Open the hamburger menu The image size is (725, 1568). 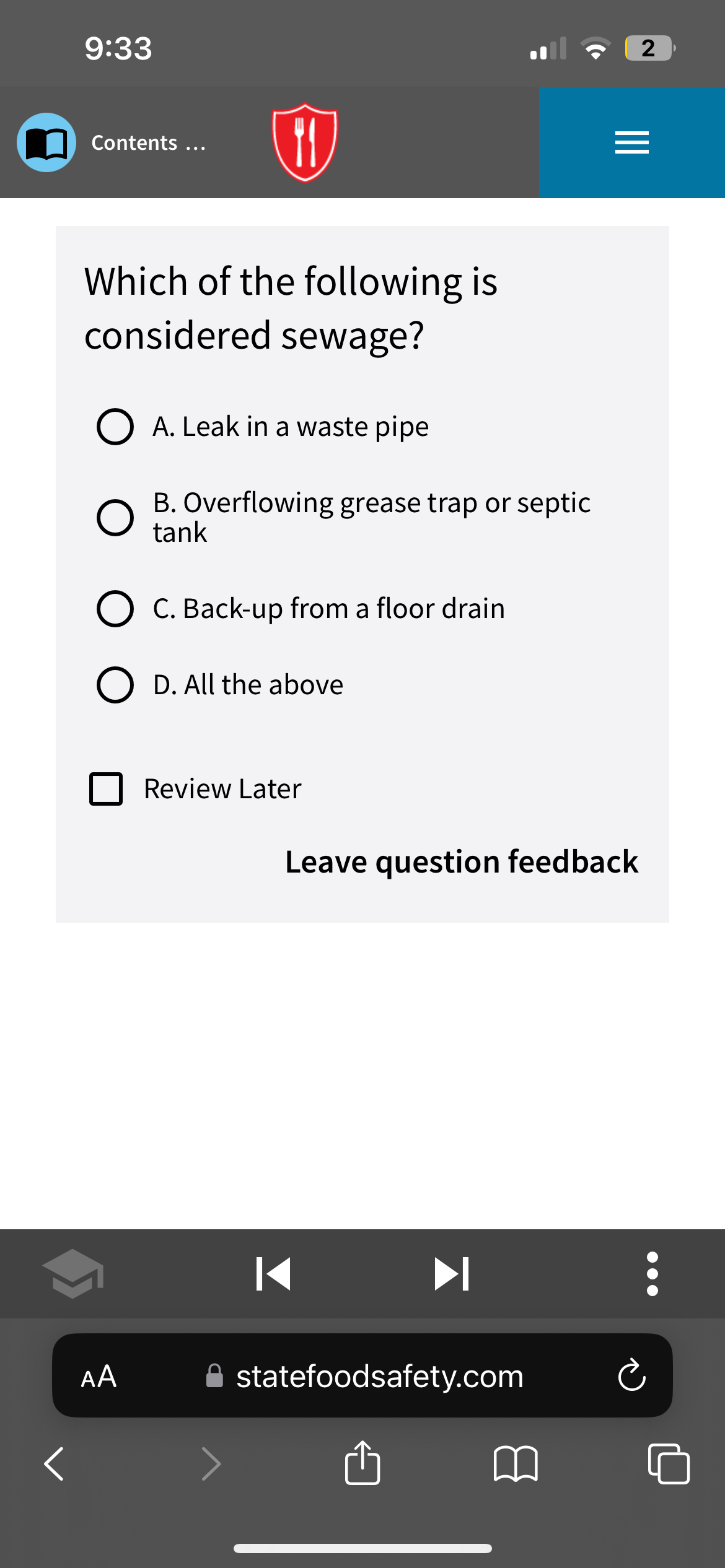pos(631,142)
